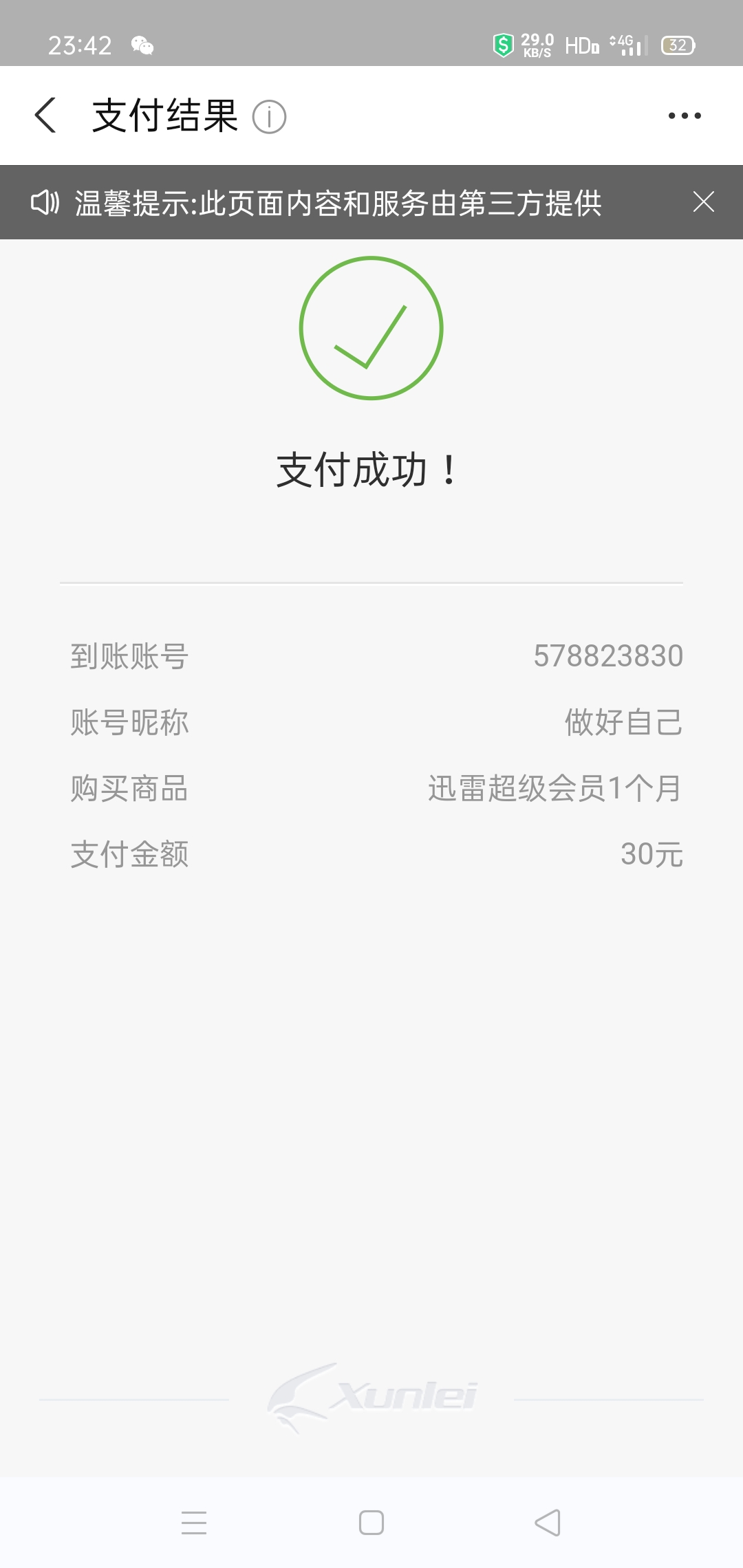Select the payment amount 30元
The image size is (743, 1568).
click(649, 855)
